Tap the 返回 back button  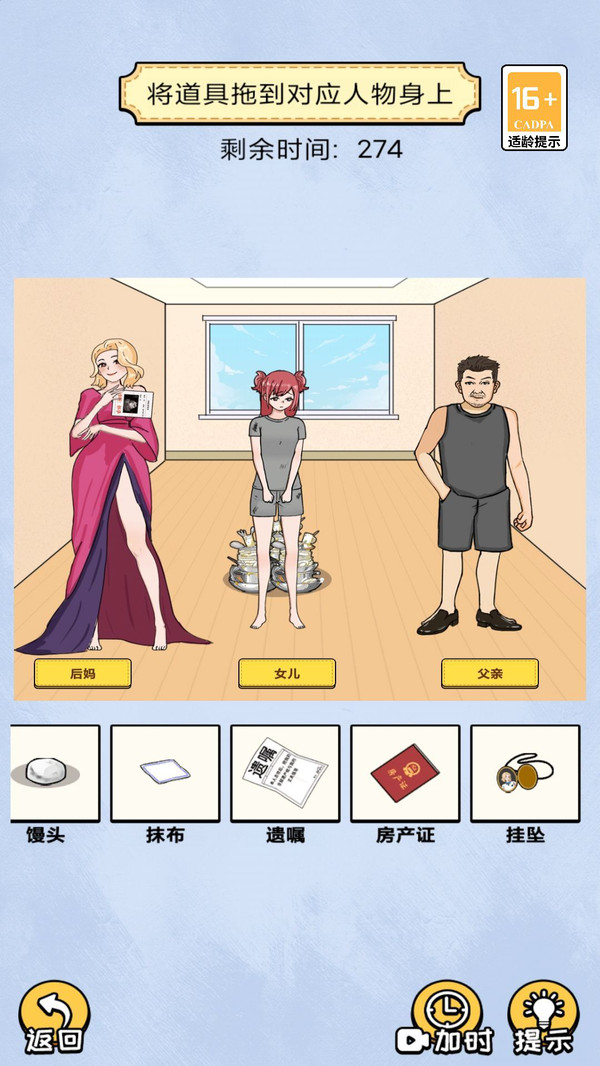[54, 1018]
